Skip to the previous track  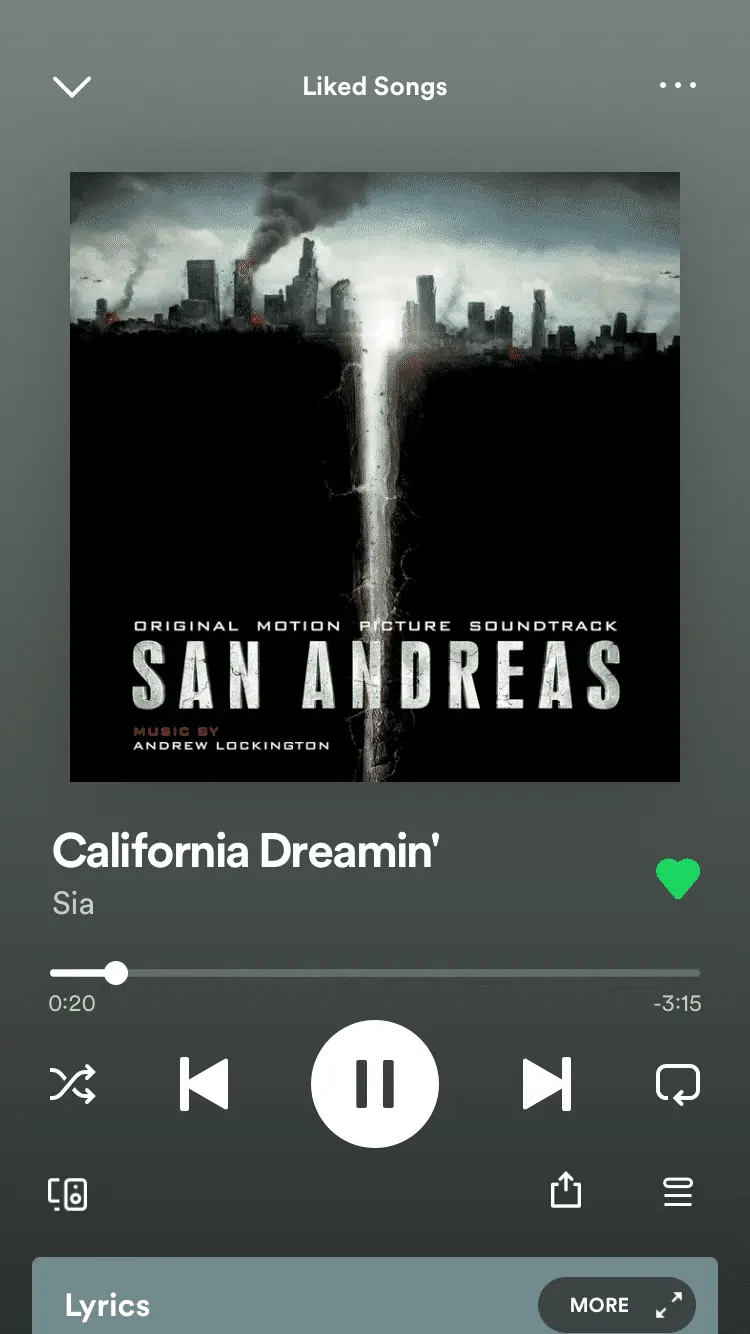tap(204, 1084)
